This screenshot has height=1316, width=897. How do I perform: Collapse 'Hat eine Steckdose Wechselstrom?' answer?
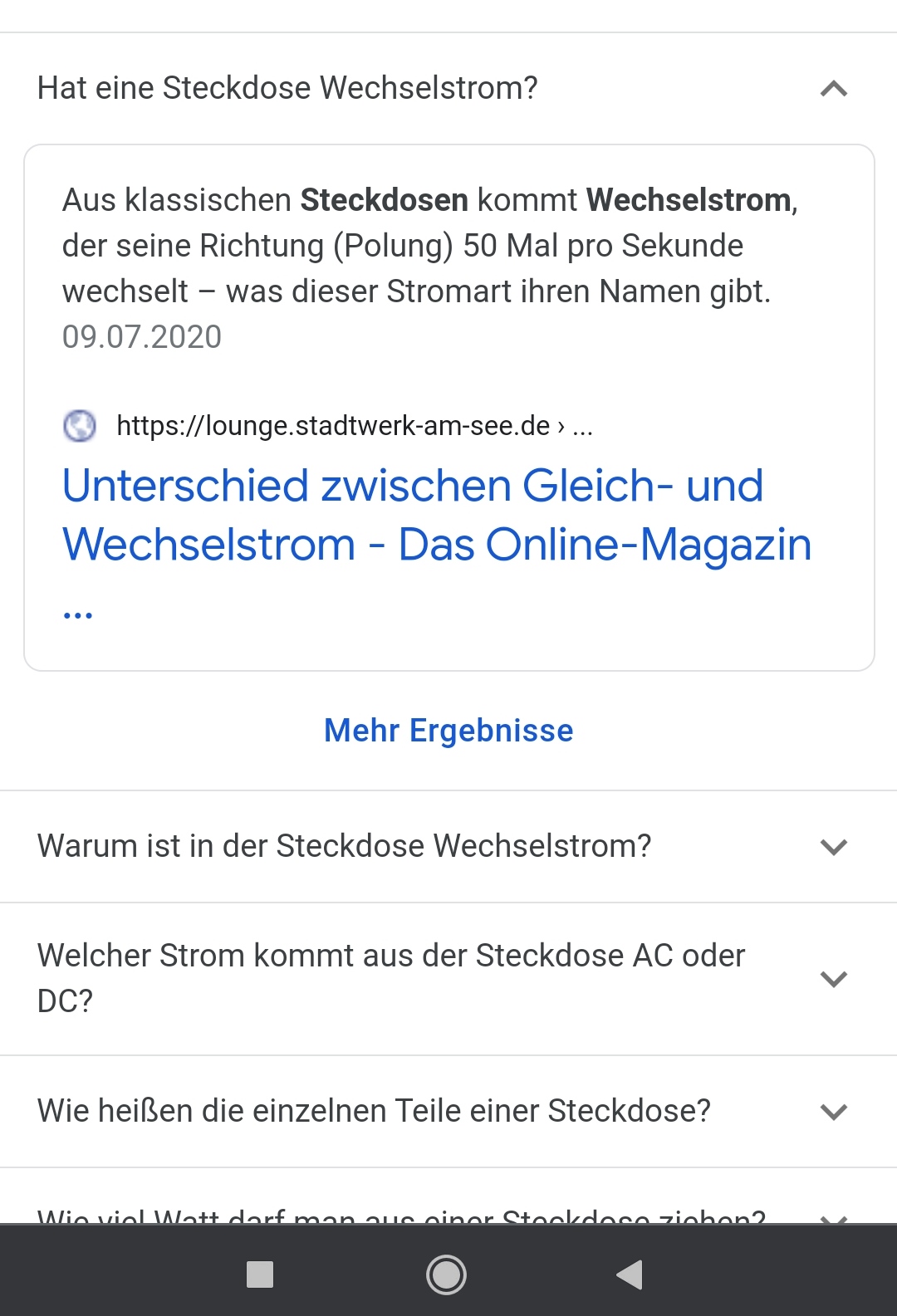tap(833, 88)
